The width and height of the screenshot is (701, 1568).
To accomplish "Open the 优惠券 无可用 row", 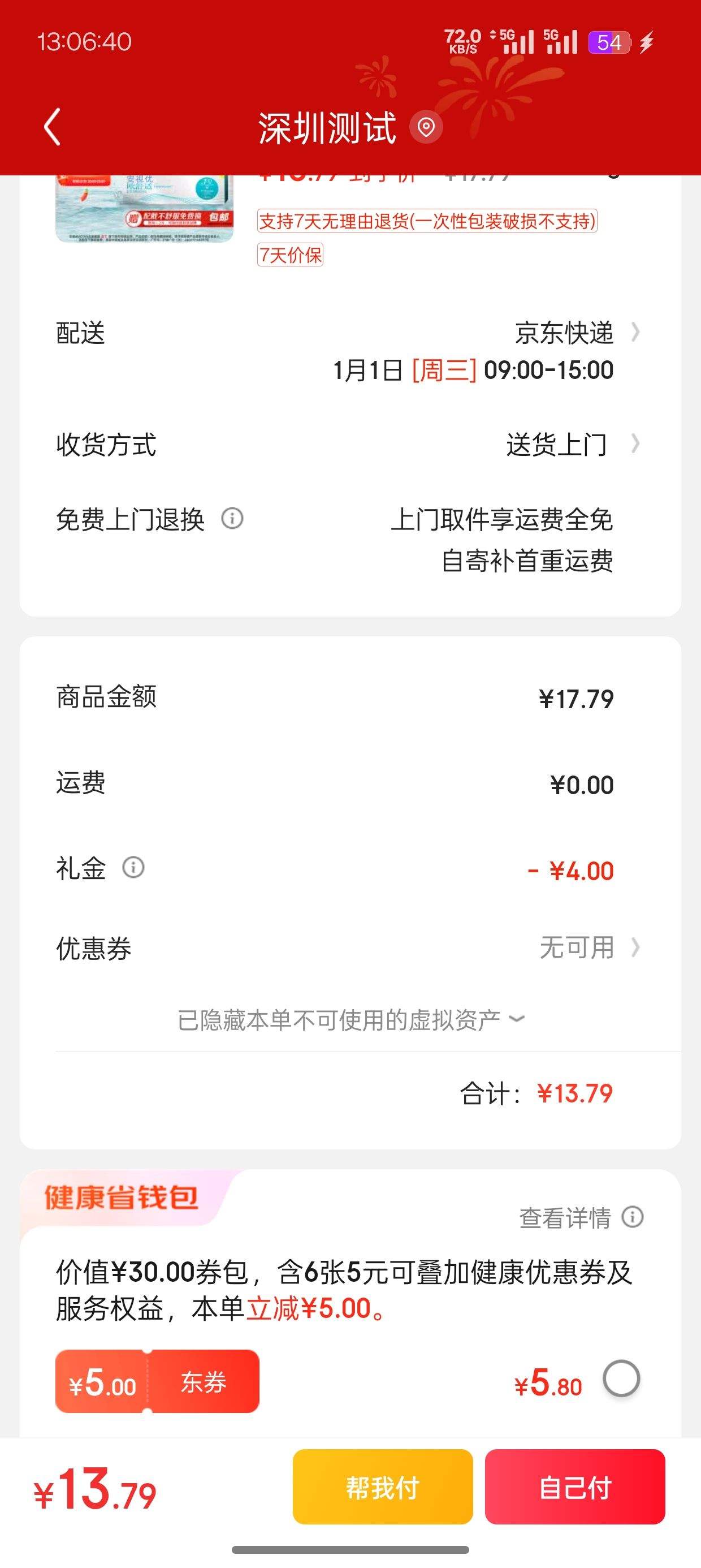I will (576, 947).
